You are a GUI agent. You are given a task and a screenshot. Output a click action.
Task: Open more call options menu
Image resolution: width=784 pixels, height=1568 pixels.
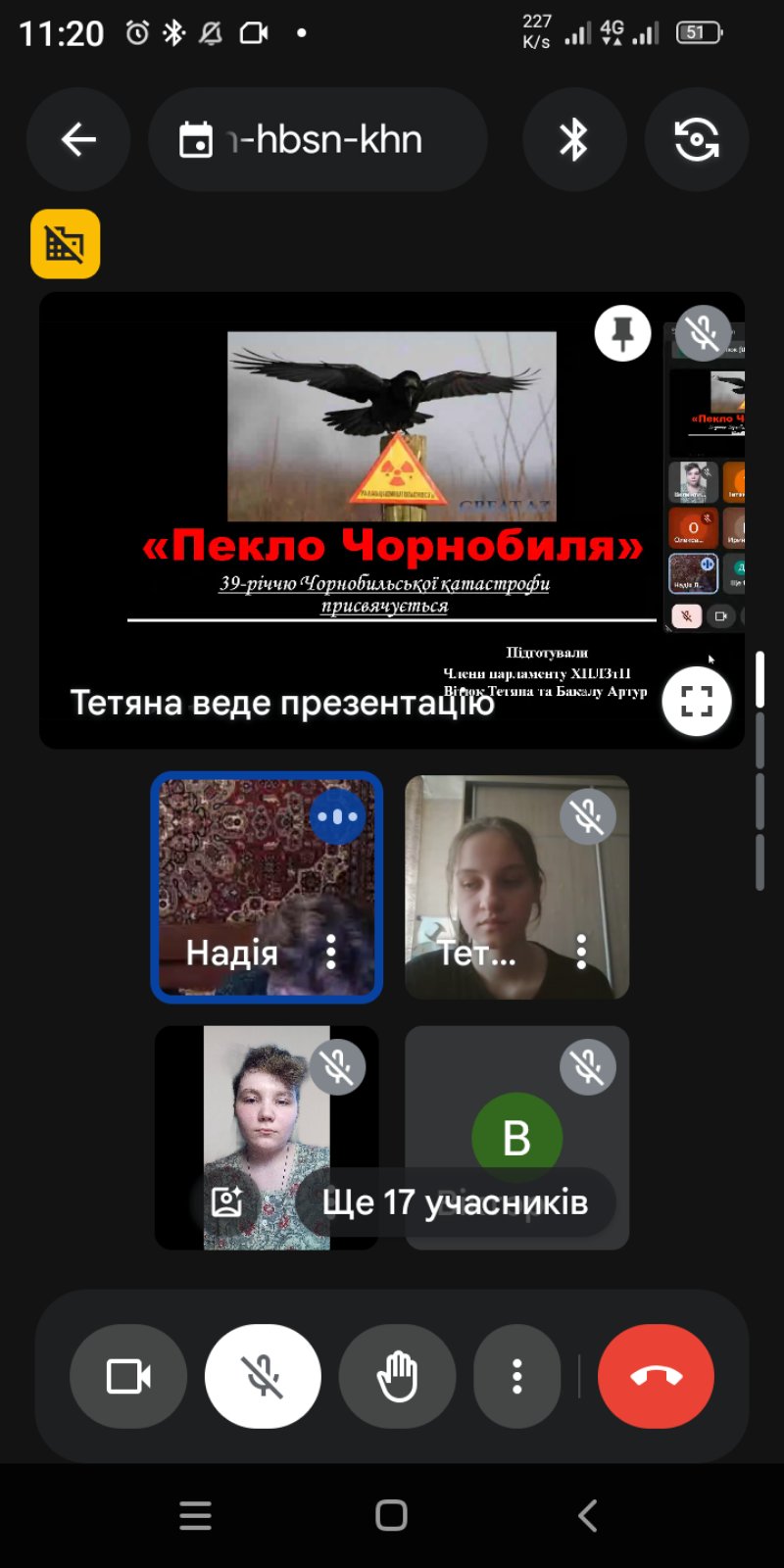517,1377
